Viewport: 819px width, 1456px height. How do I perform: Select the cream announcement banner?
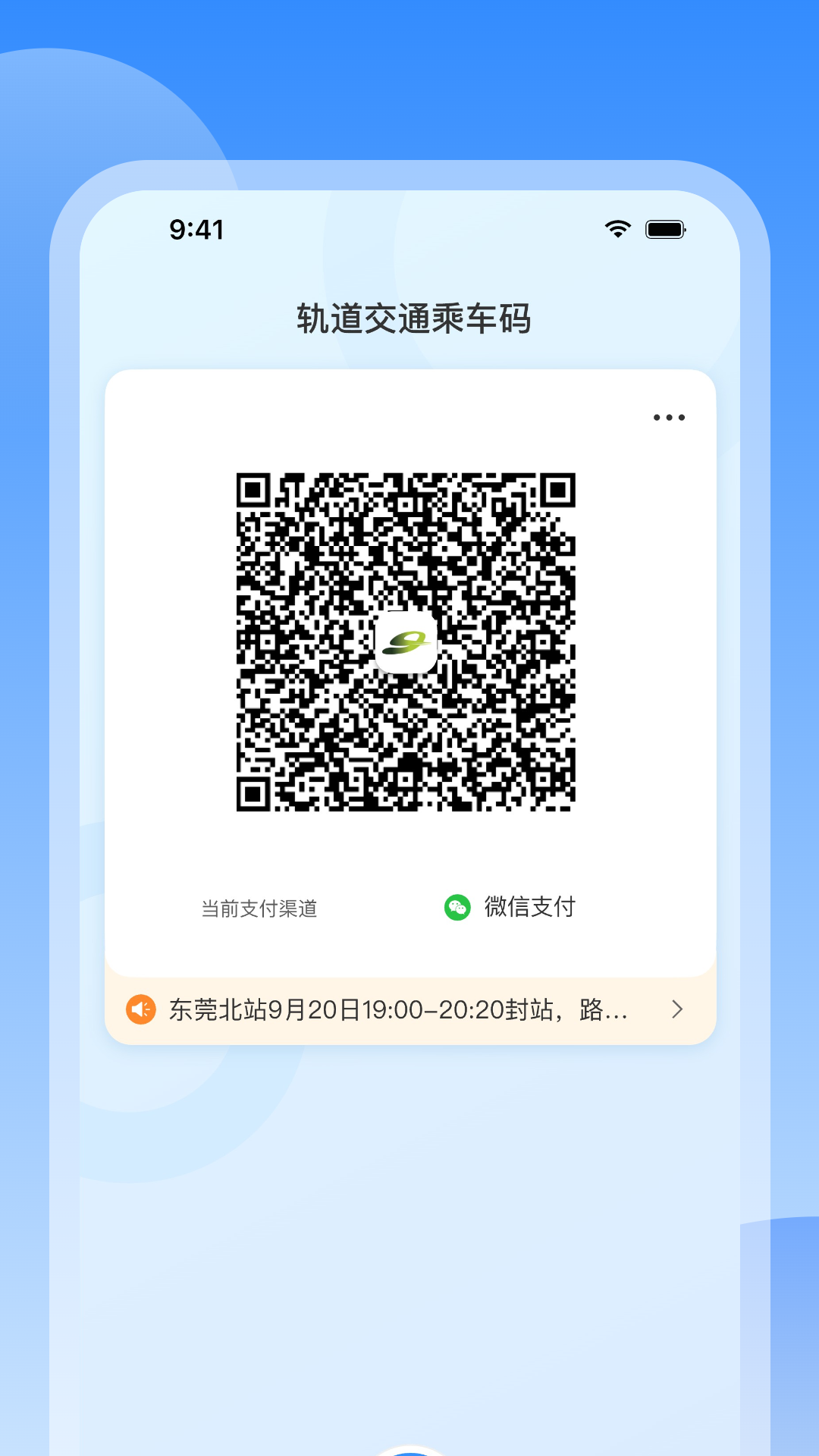tap(409, 1009)
